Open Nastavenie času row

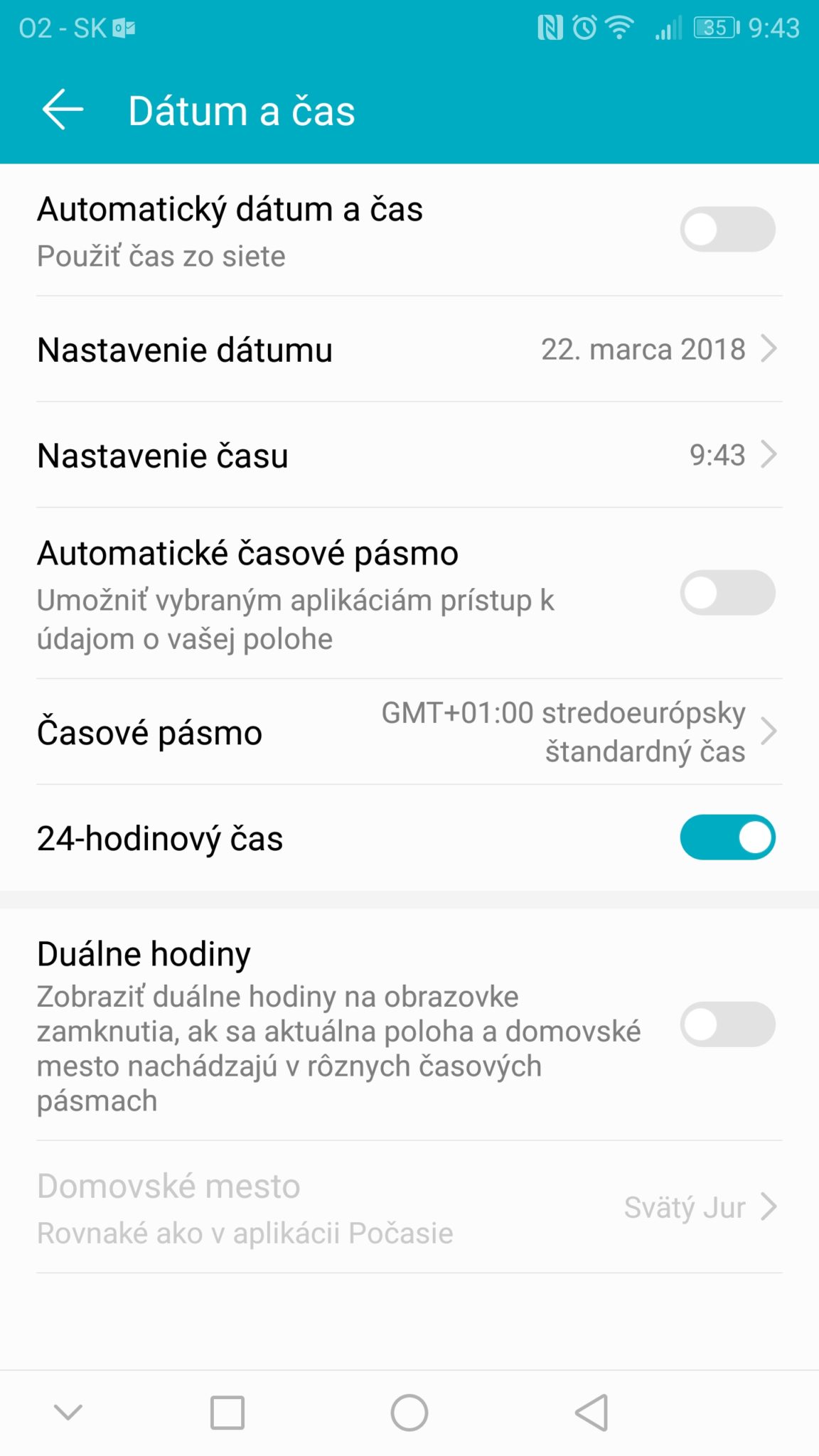pos(409,455)
